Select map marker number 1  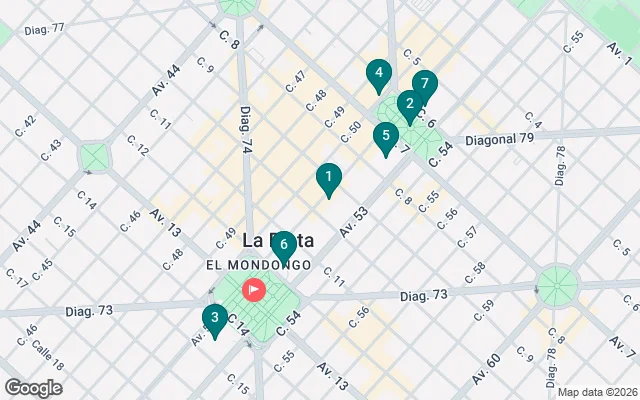(x=328, y=179)
